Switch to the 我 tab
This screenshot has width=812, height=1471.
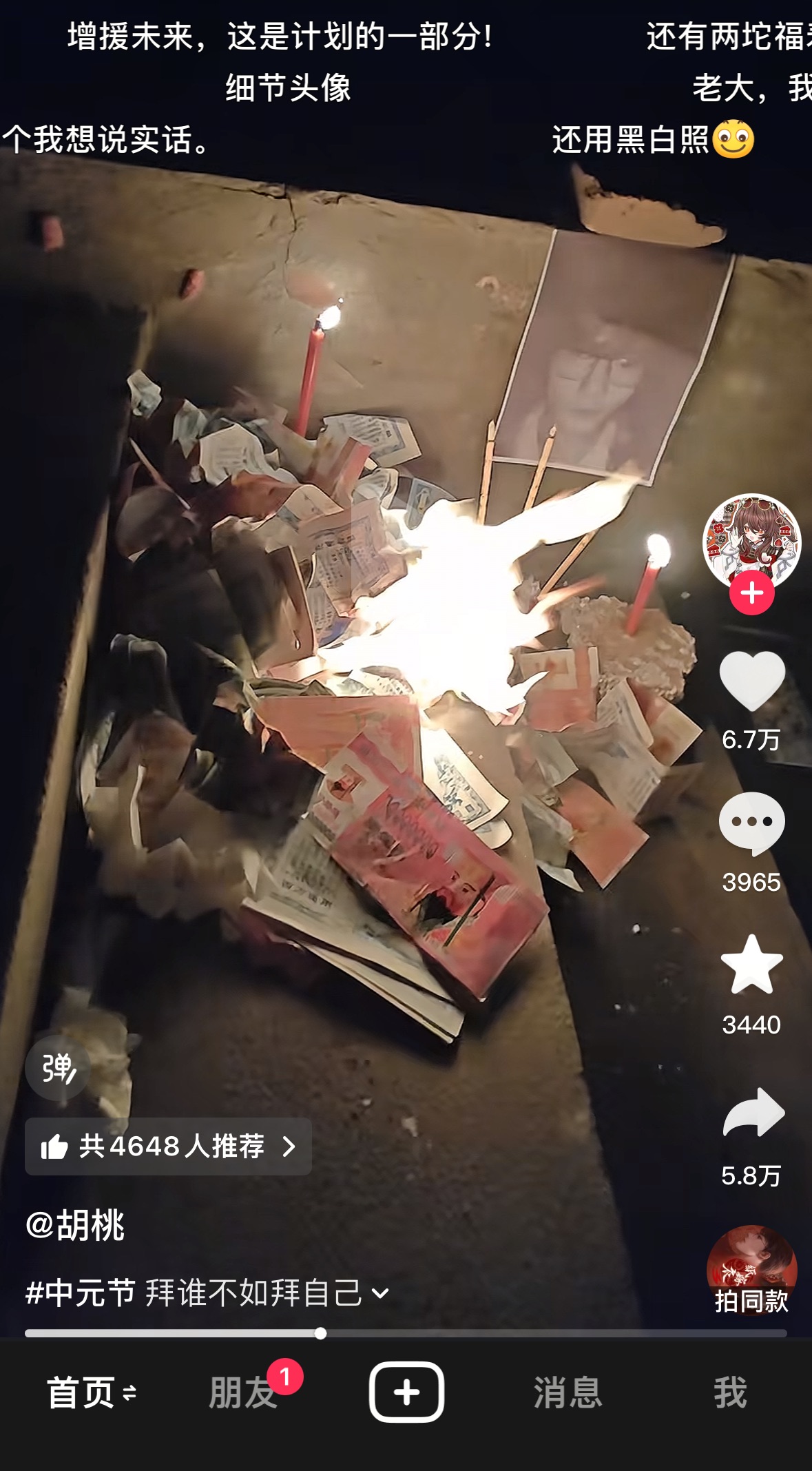click(x=730, y=1393)
